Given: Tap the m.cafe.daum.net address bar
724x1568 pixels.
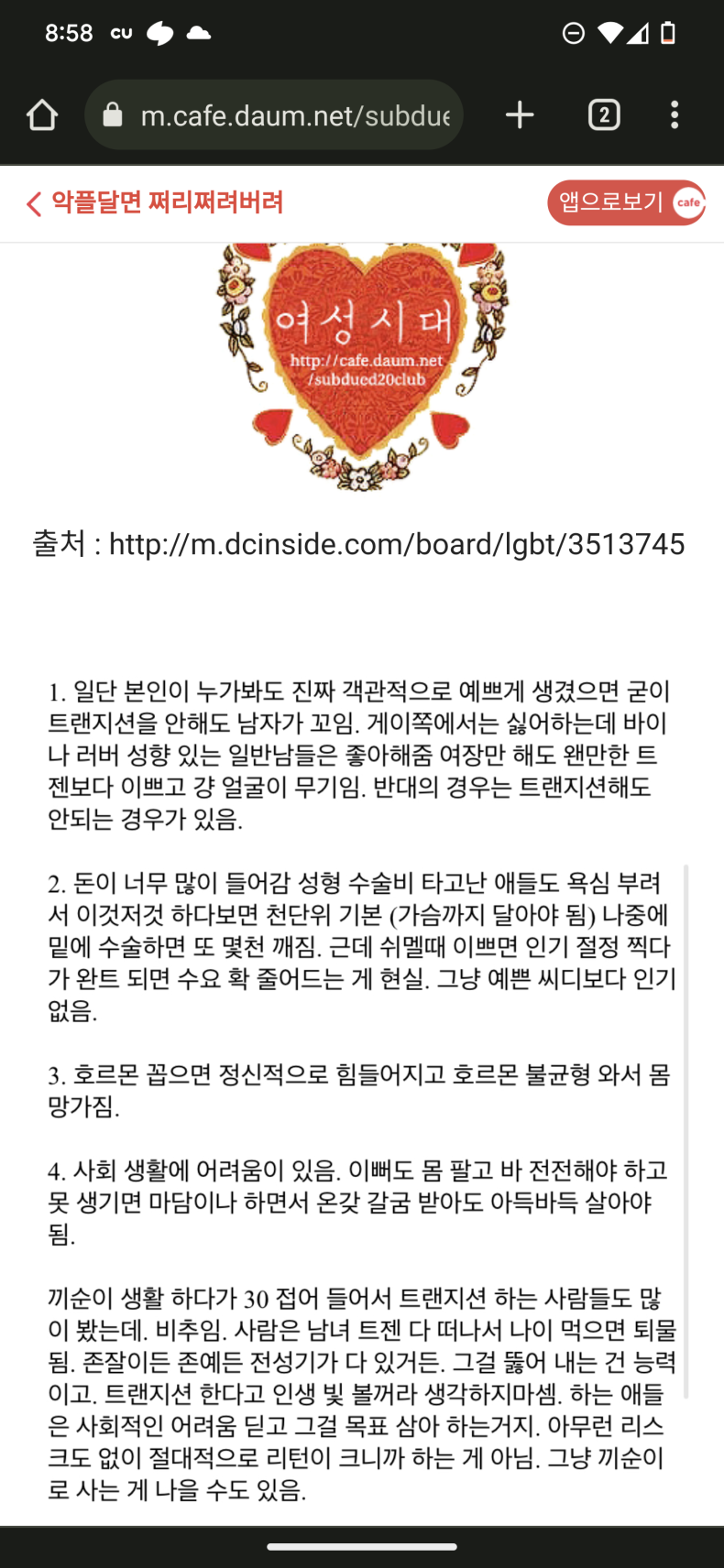Looking at the screenshot, I should coord(275,115).
